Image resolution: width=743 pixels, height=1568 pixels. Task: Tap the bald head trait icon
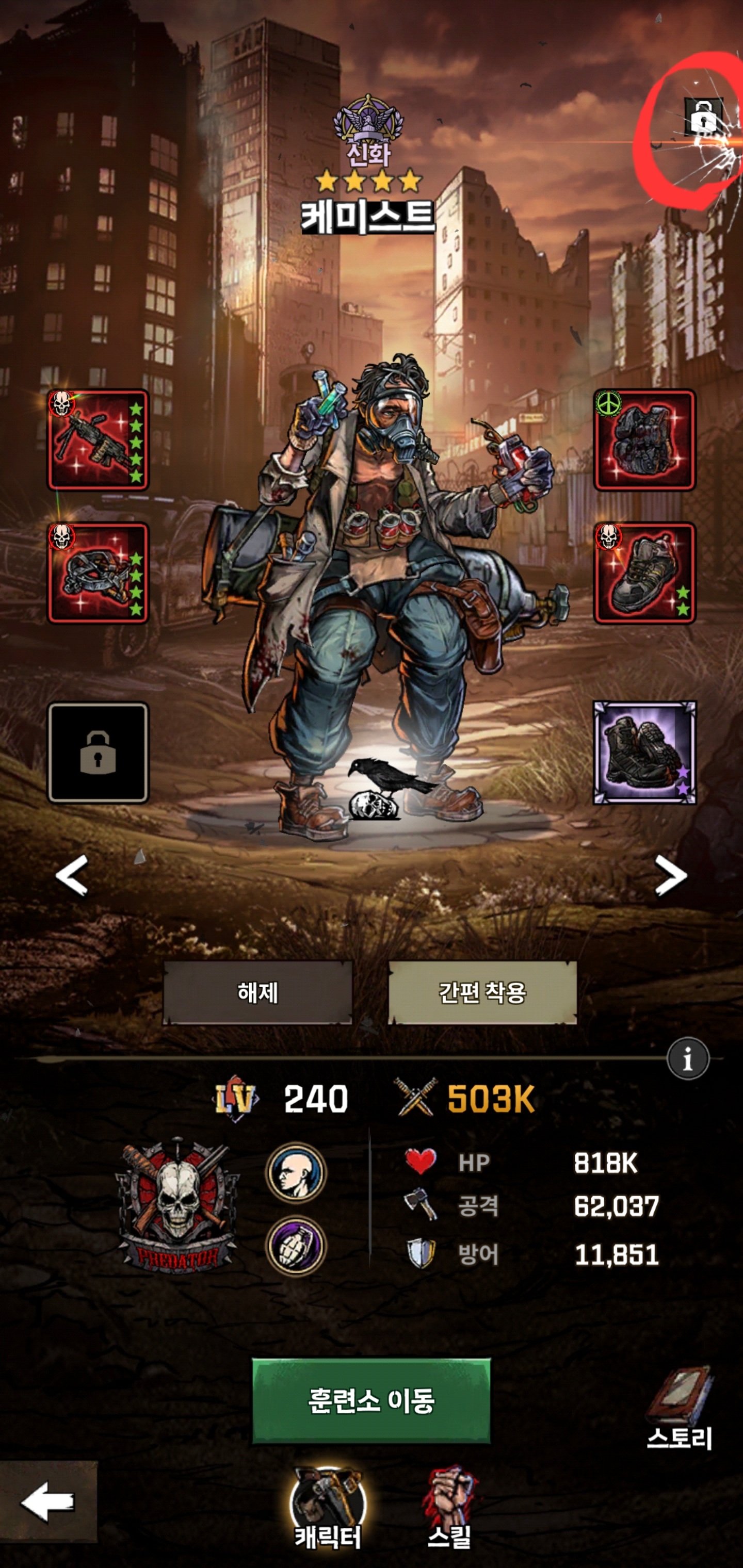296,1172
